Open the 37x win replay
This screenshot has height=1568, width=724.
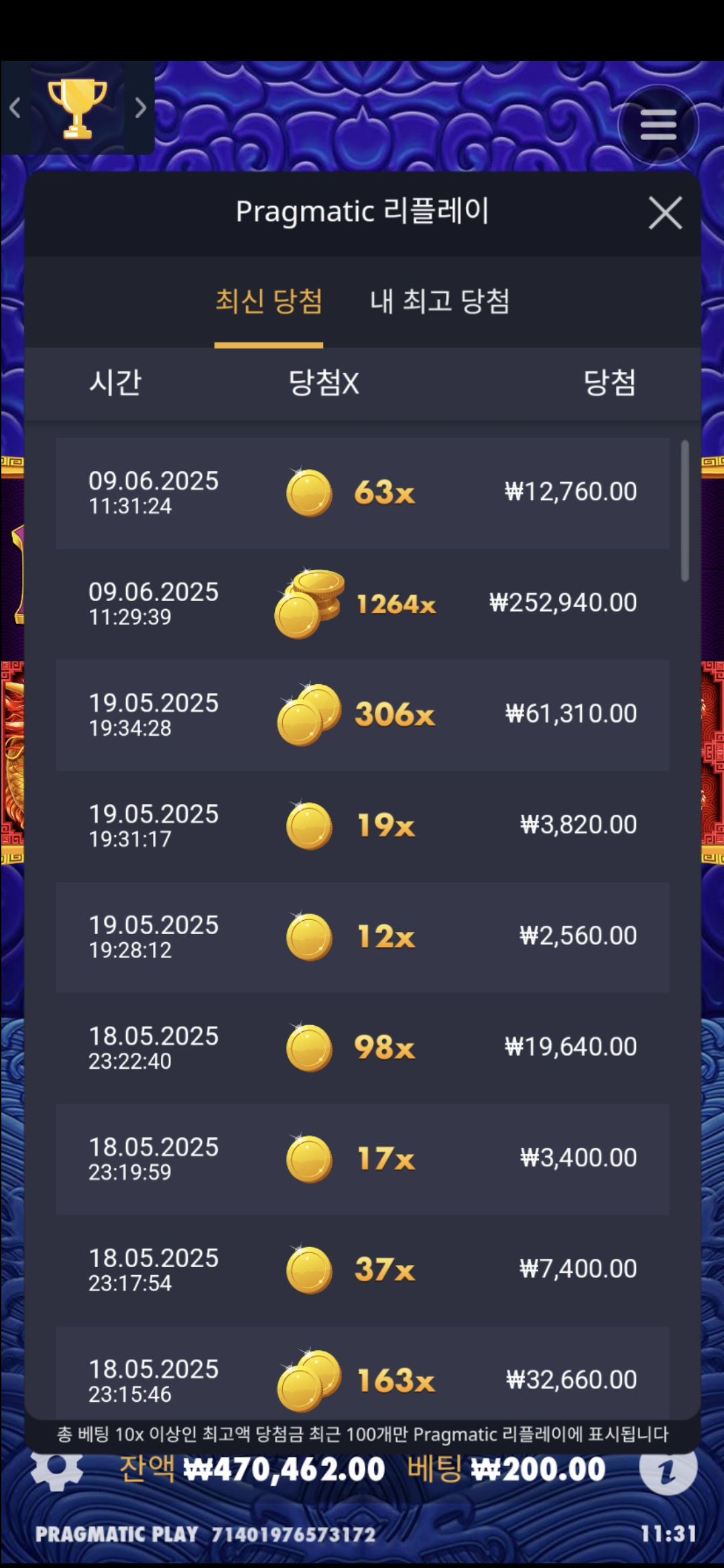coord(362,1270)
